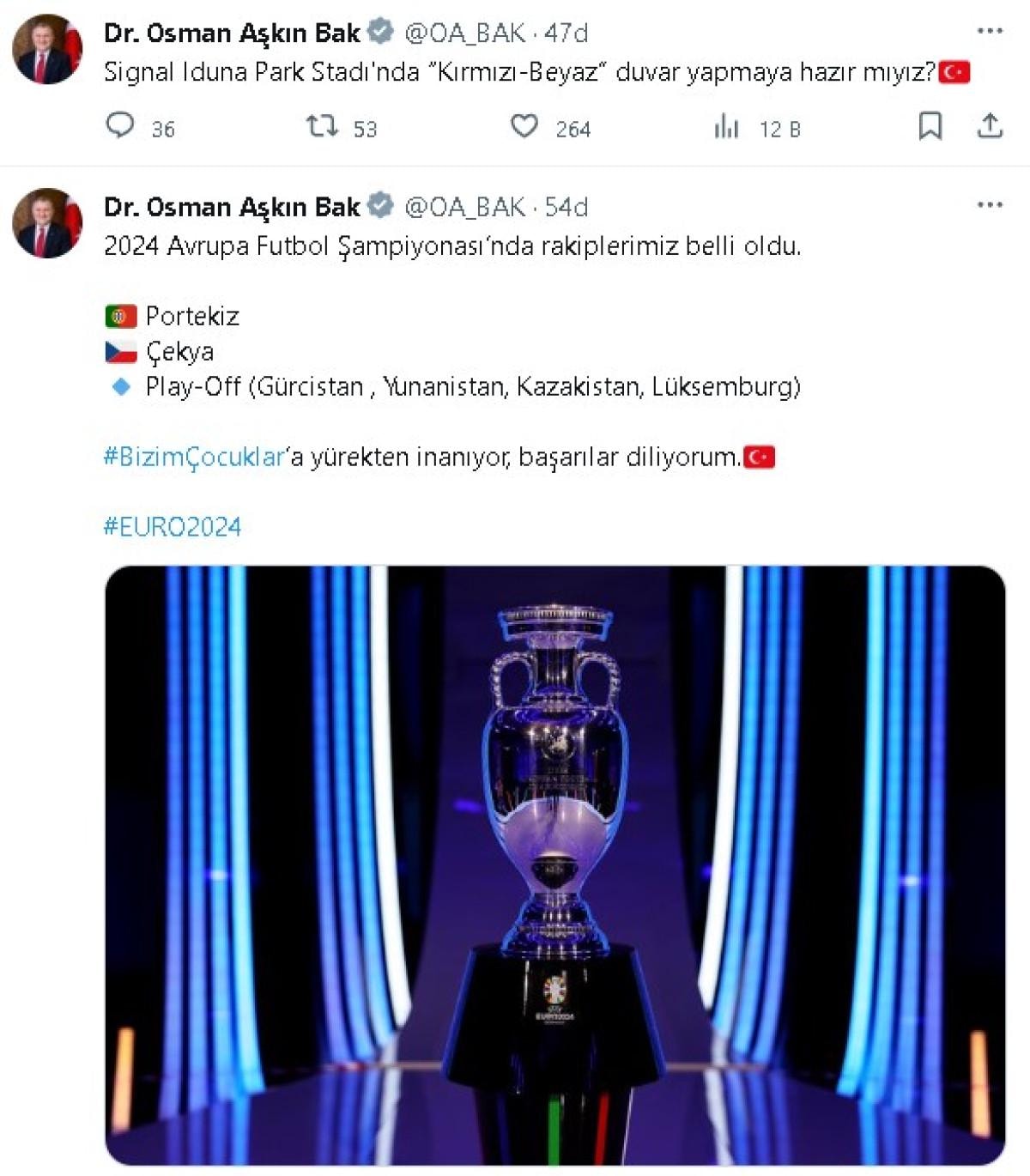
Task: Open @OA_BAK handle on the 54d tweet
Action: 464,207
